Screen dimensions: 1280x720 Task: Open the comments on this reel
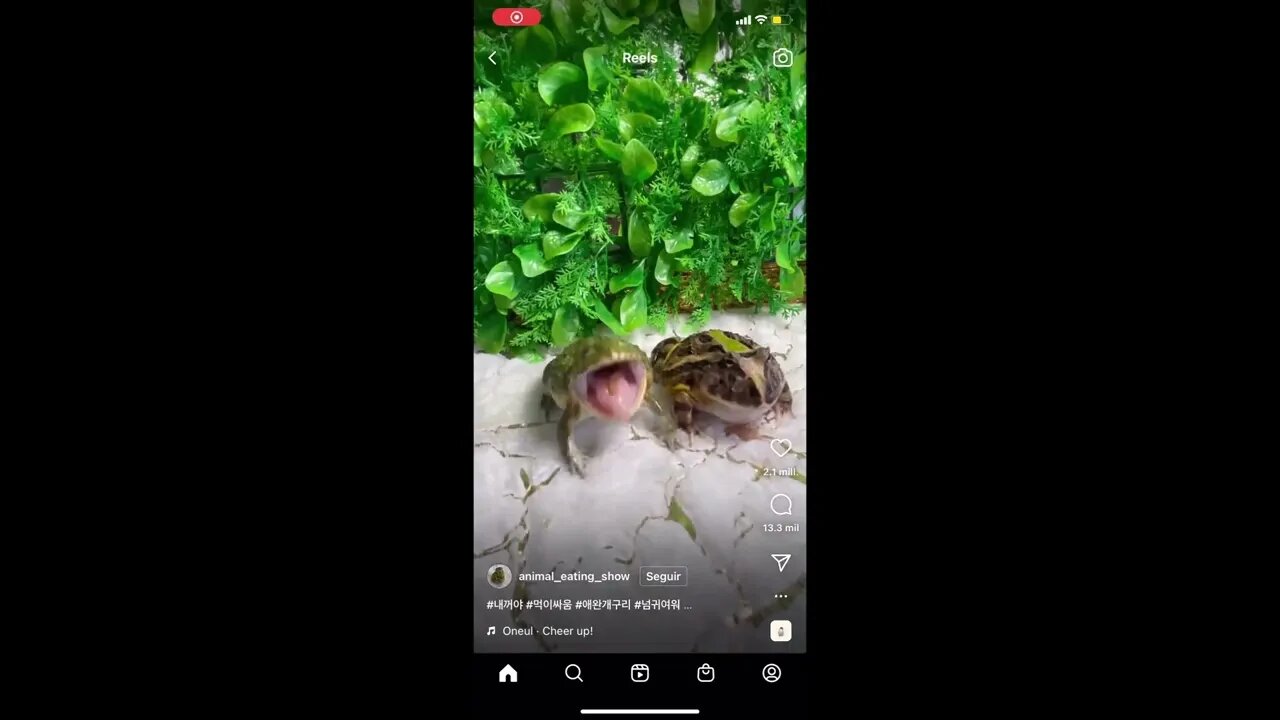click(781, 505)
